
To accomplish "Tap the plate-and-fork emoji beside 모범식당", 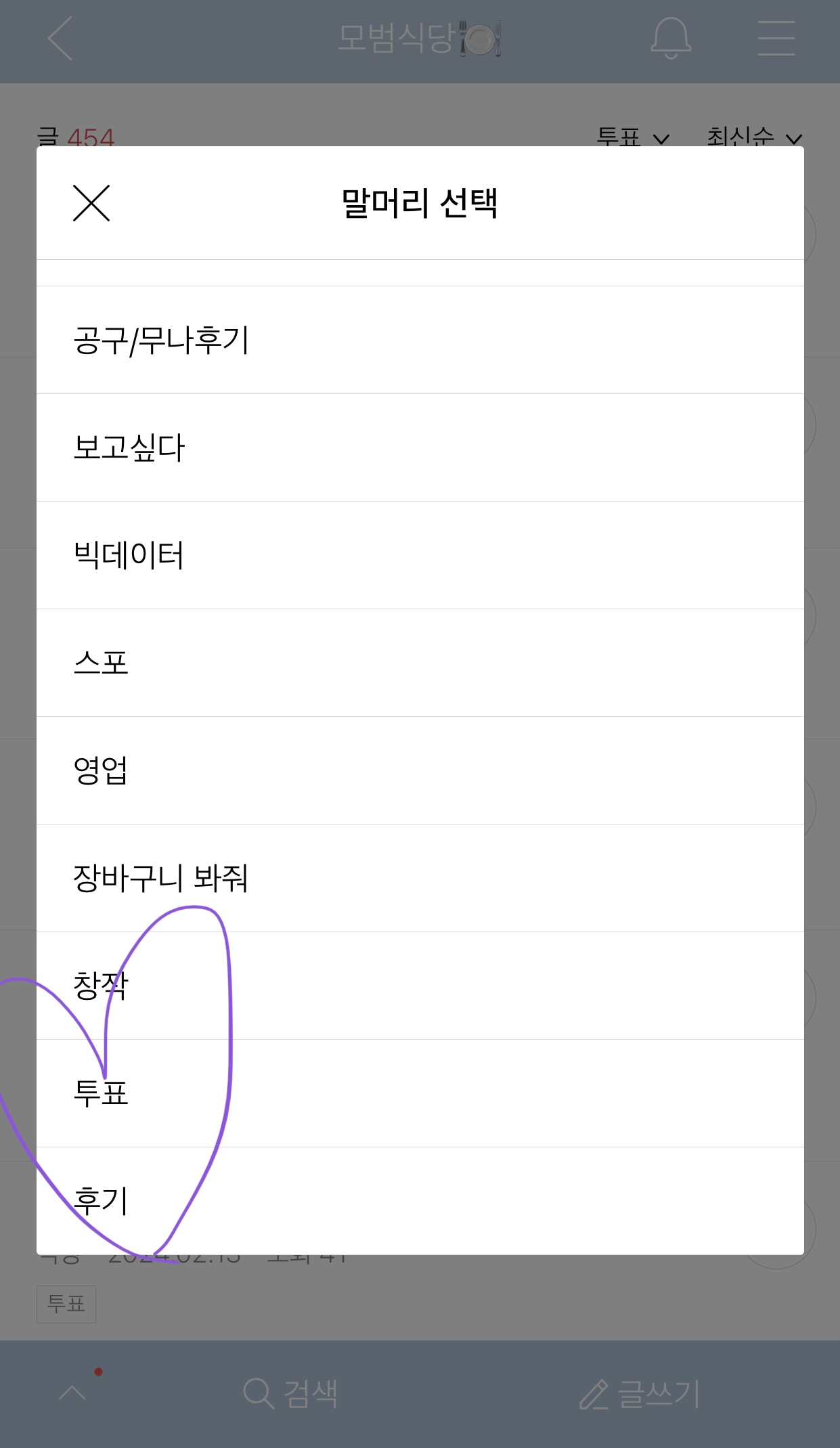I will 481,39.
